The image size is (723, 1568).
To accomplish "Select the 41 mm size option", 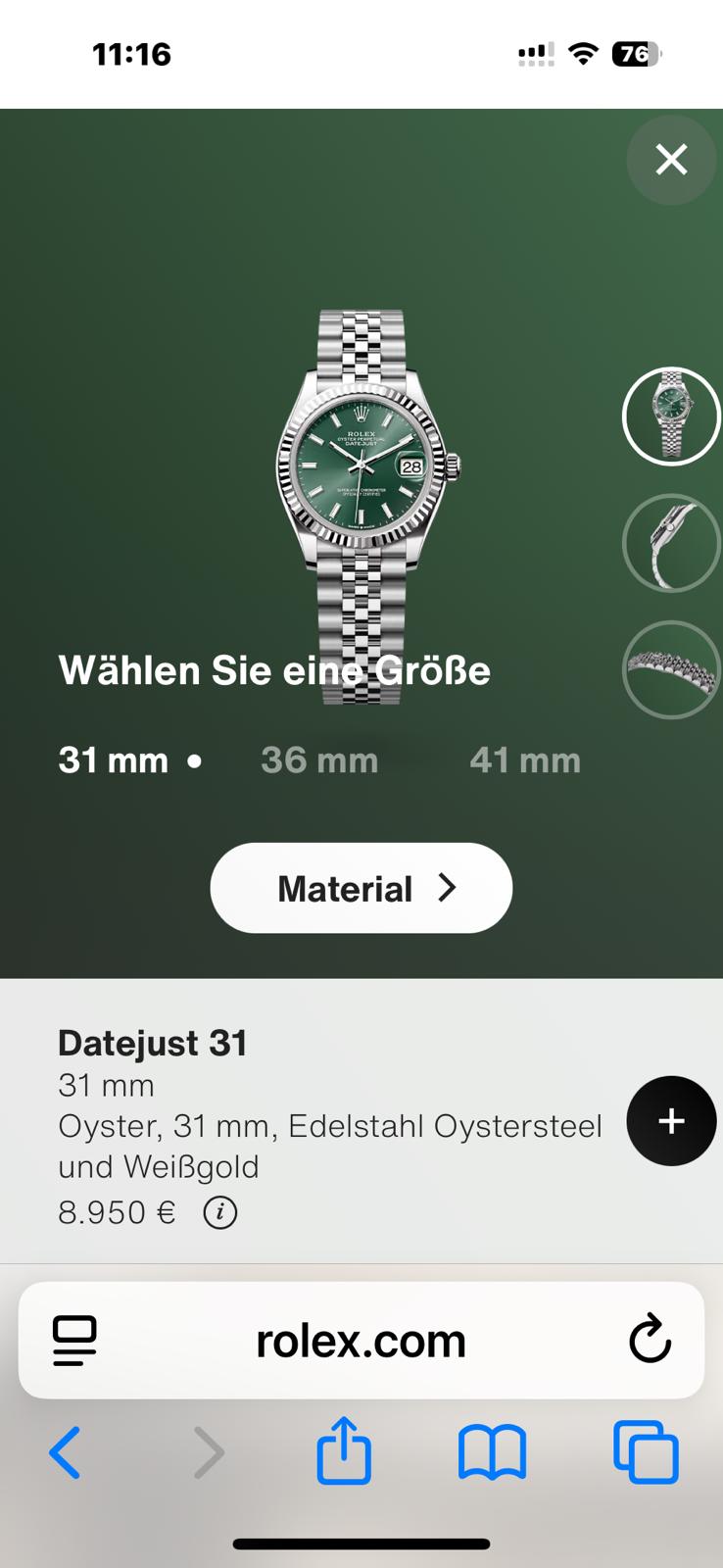I will point(524,760).
